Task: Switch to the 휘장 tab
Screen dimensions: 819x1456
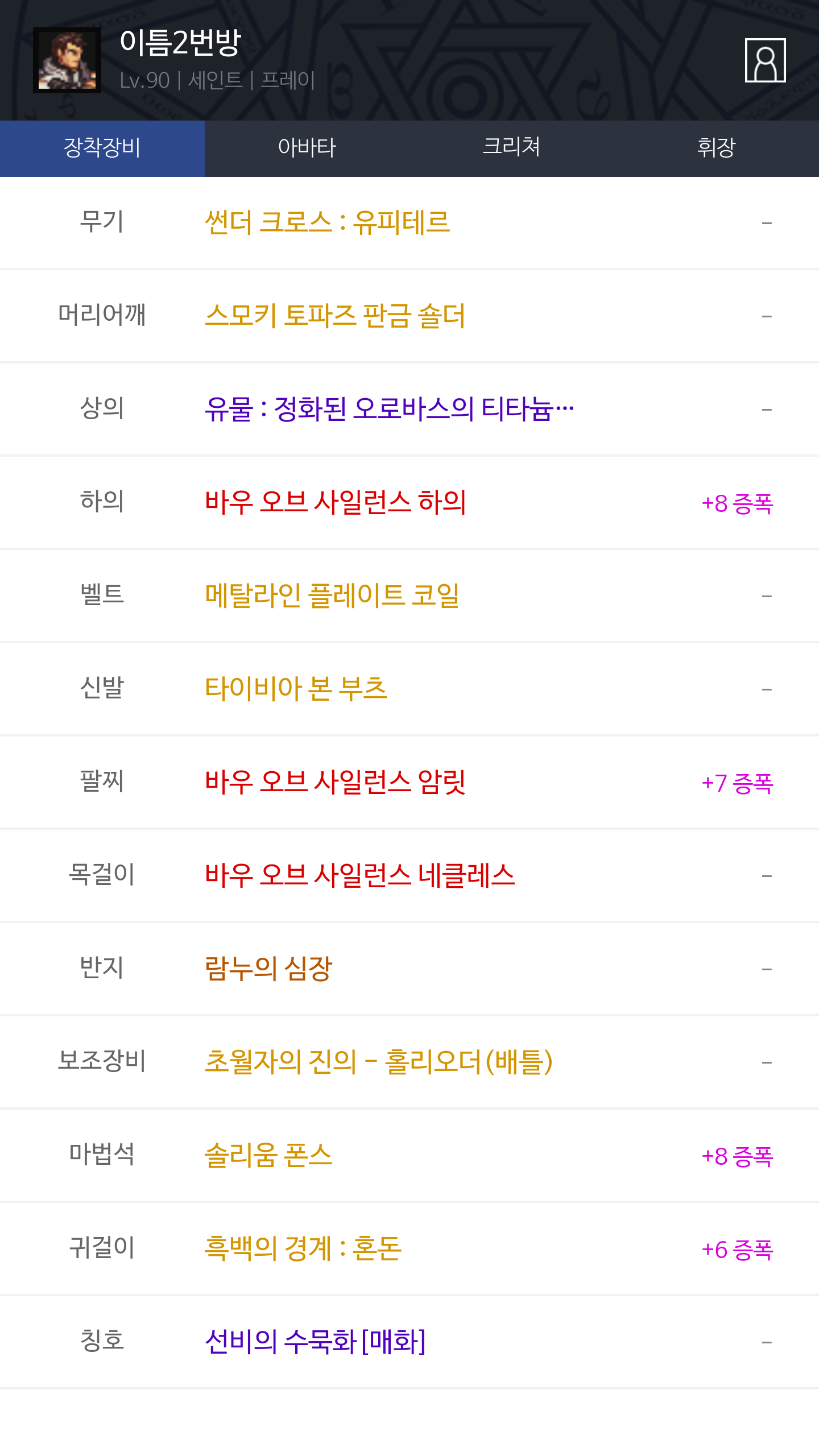Action: 717,148
